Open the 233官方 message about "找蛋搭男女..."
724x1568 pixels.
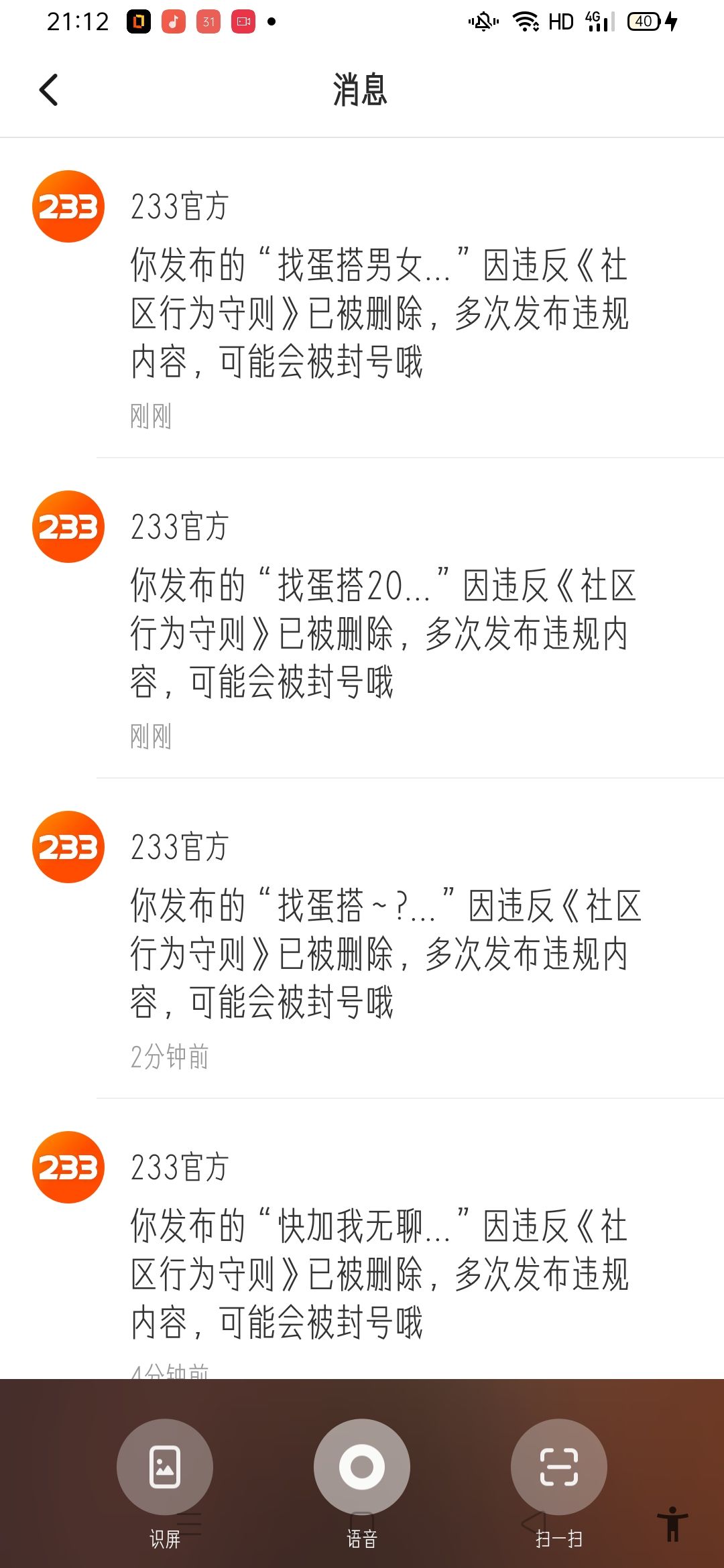(379, 313)
